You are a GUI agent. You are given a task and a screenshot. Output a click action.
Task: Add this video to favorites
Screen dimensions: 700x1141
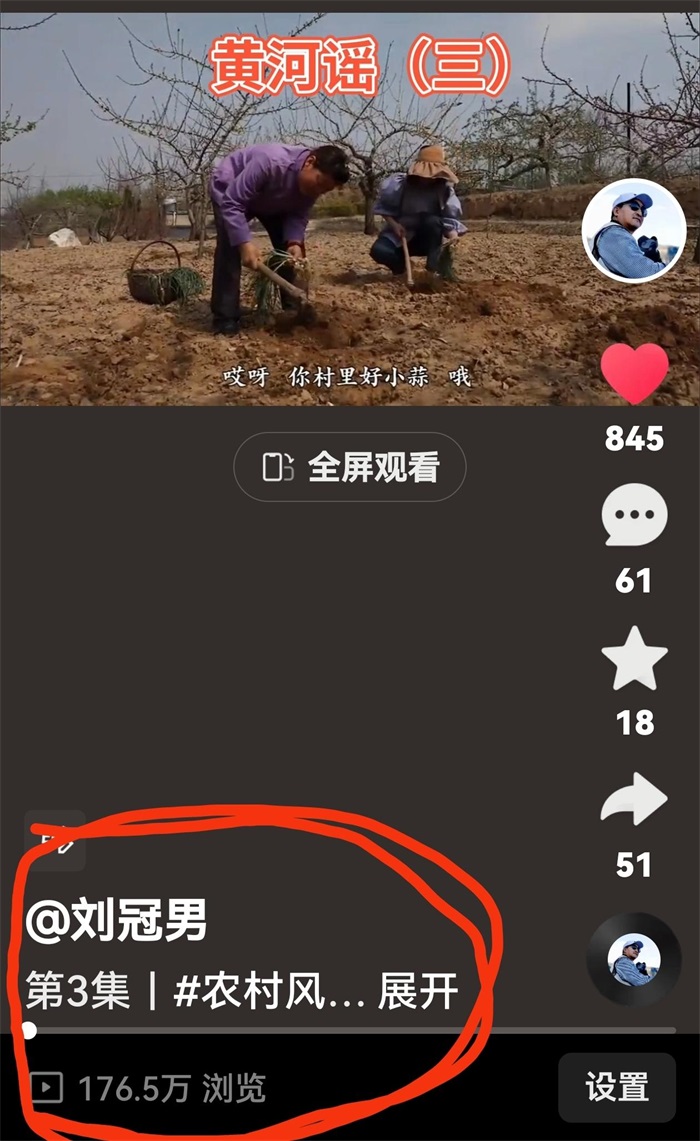[634, 658]
